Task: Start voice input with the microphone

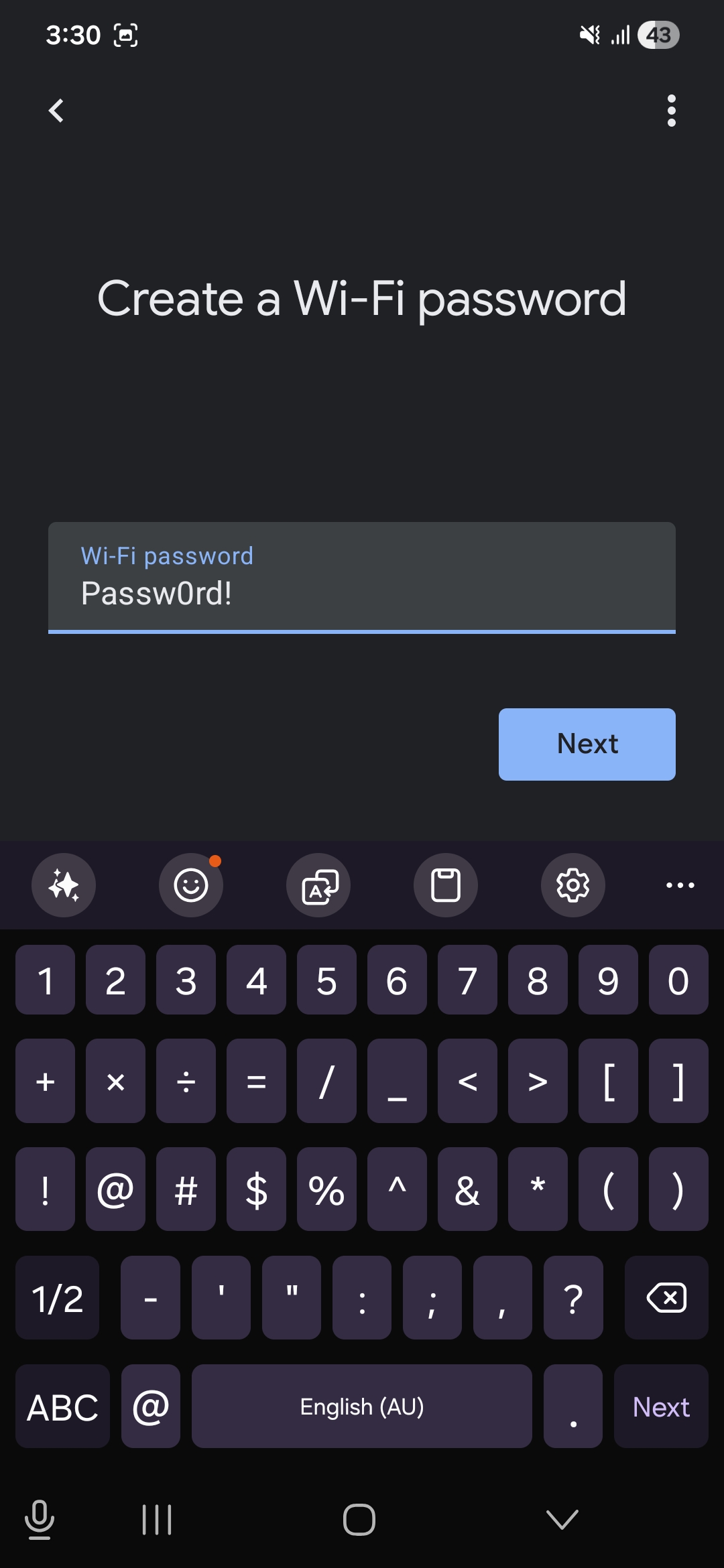Action: click(x=40, y=1520)
